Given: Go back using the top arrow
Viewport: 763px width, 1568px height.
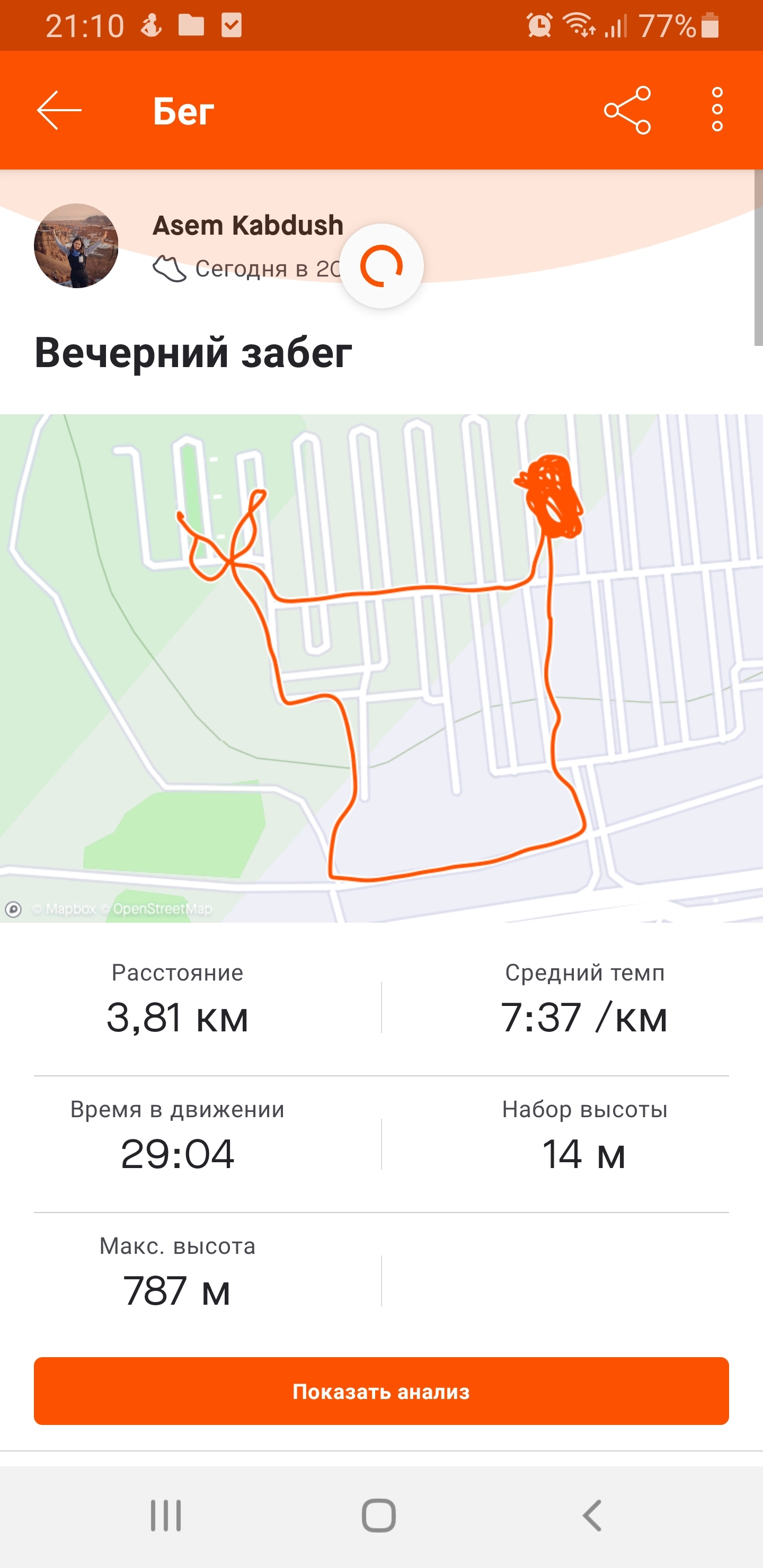Looking at the screenshot, I should [59, 110].
